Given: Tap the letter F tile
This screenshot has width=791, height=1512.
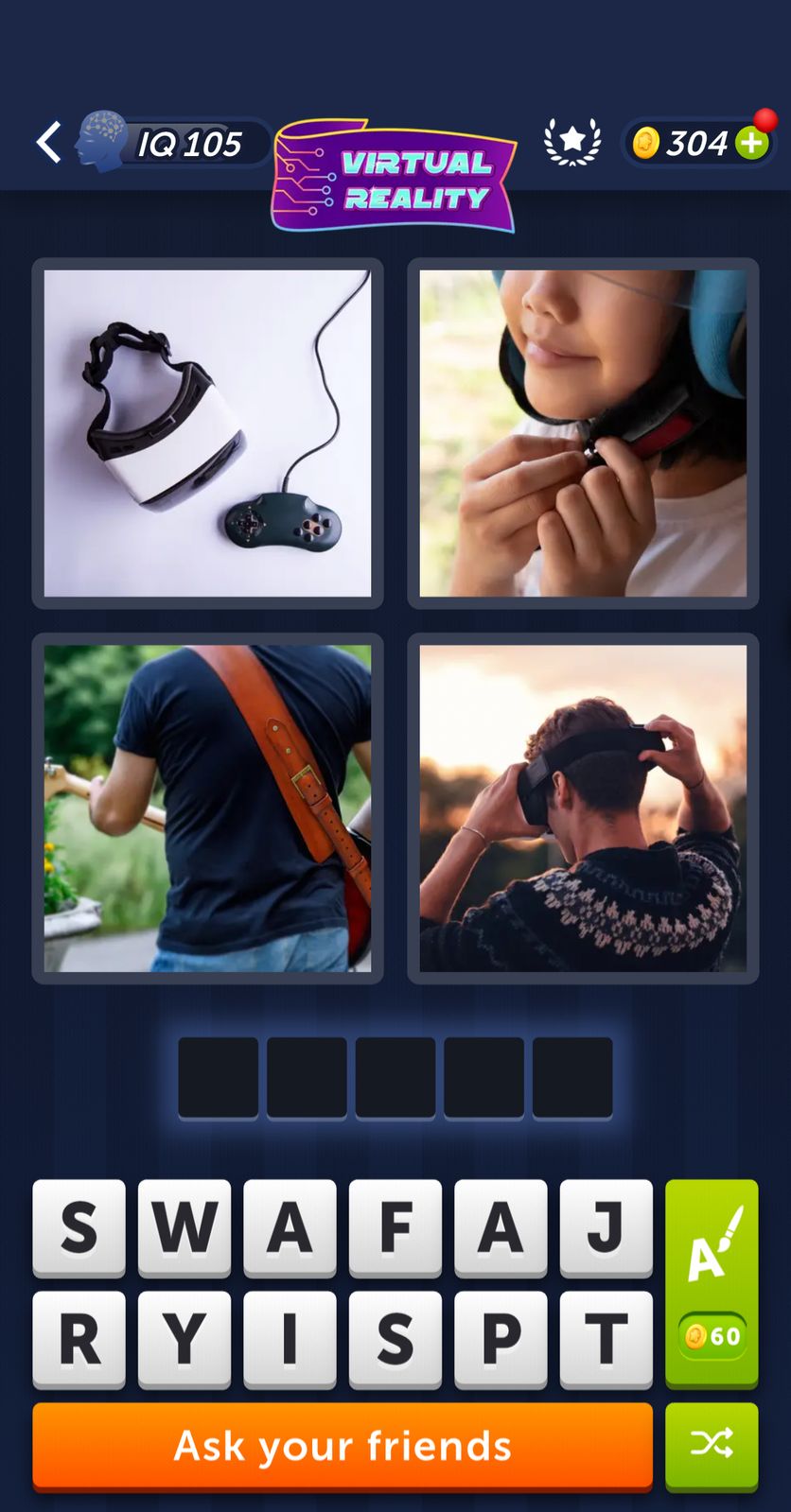Looking at the screenshot, I should [x=395, y=1227].
